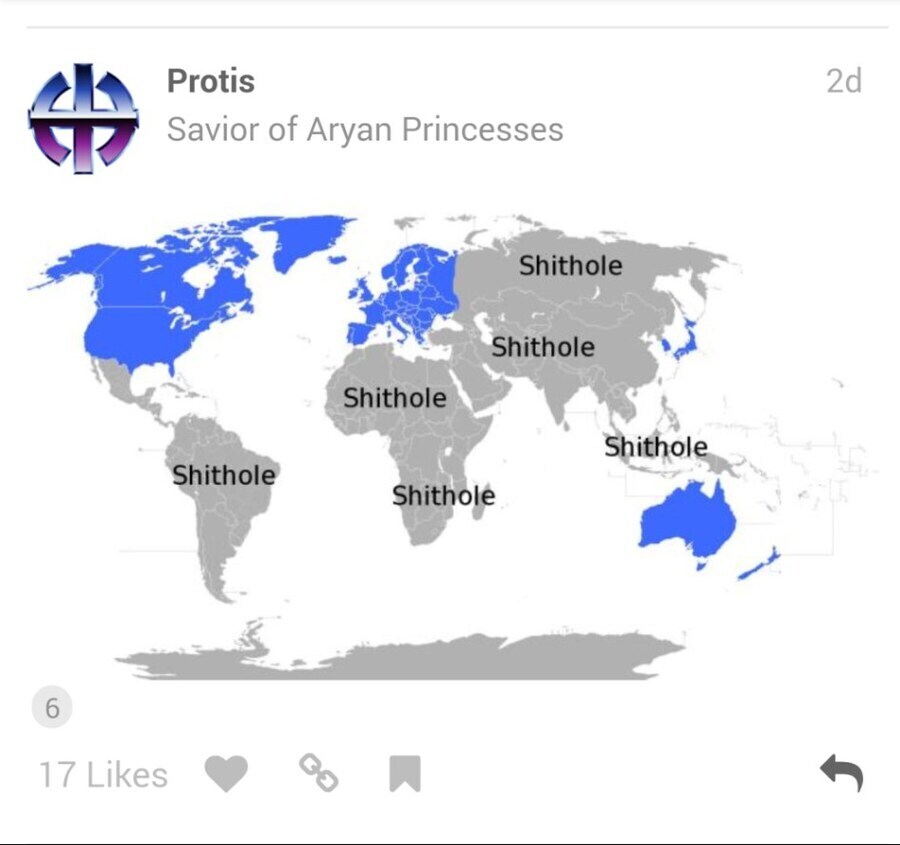The width and height of the screenshot is (900, 845).
Task: Open the map image in the post
Action: [450, 440]
